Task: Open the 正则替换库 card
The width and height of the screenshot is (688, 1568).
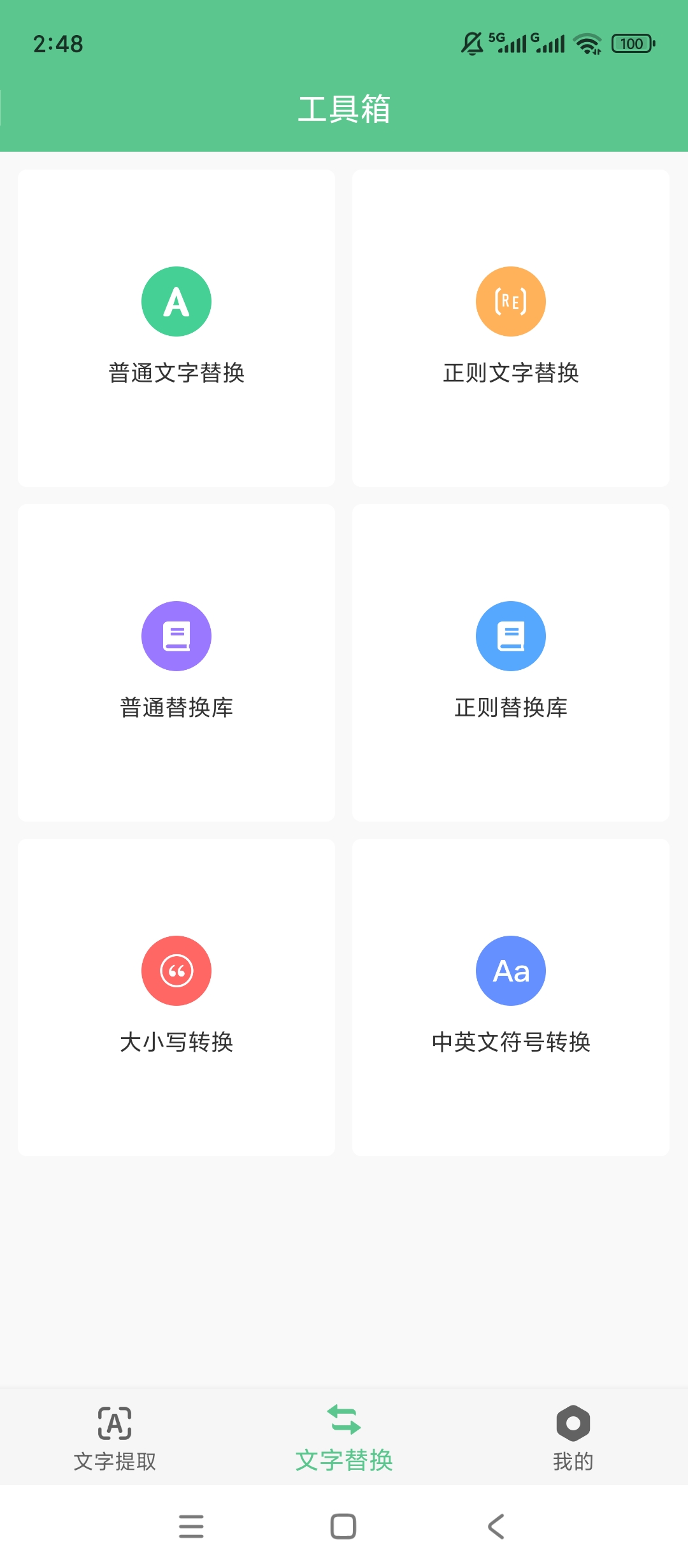Action: click(511, 663)
